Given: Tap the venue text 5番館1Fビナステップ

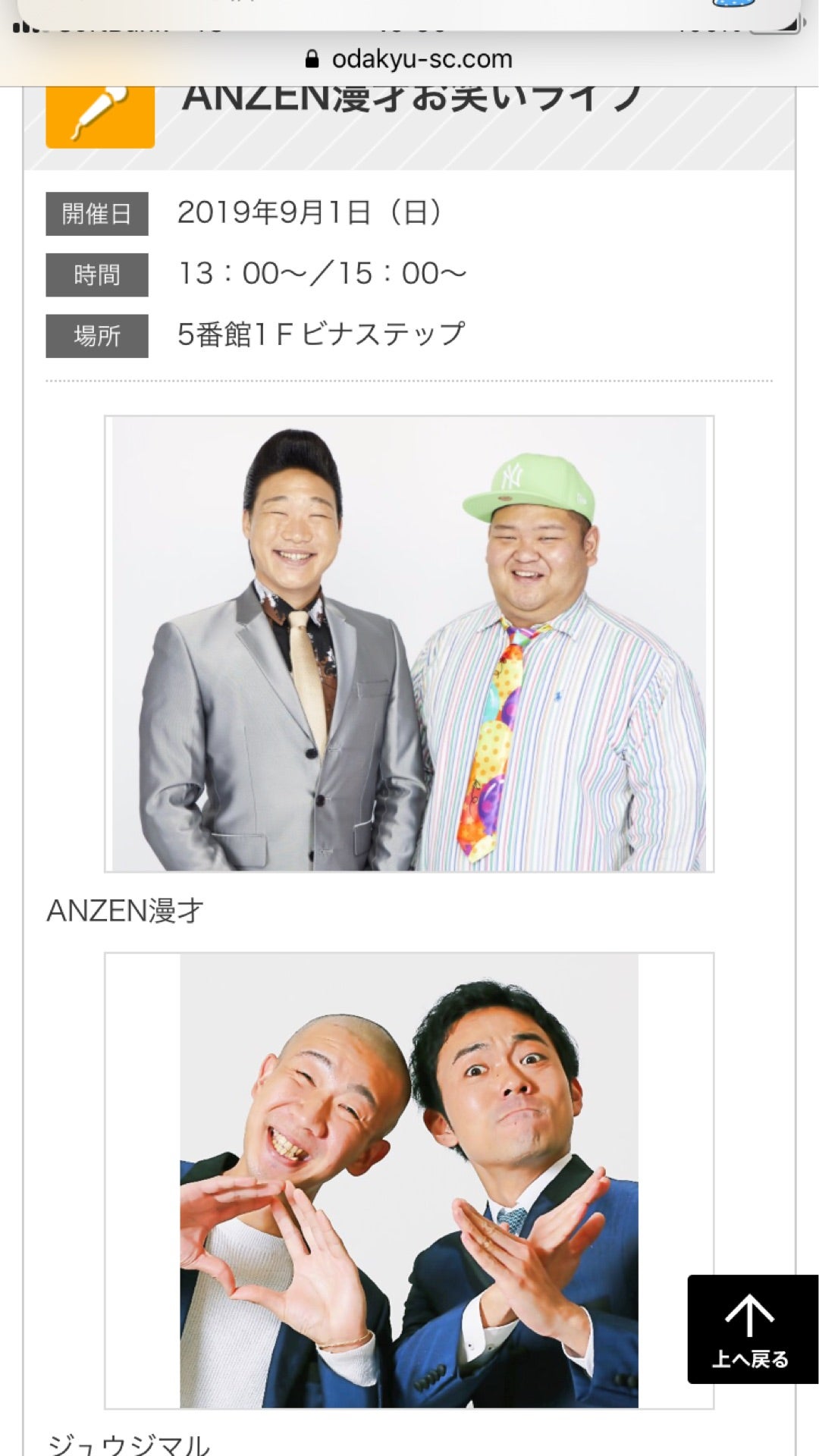Looking at the screenshot, I should click(x=322, y=334).
